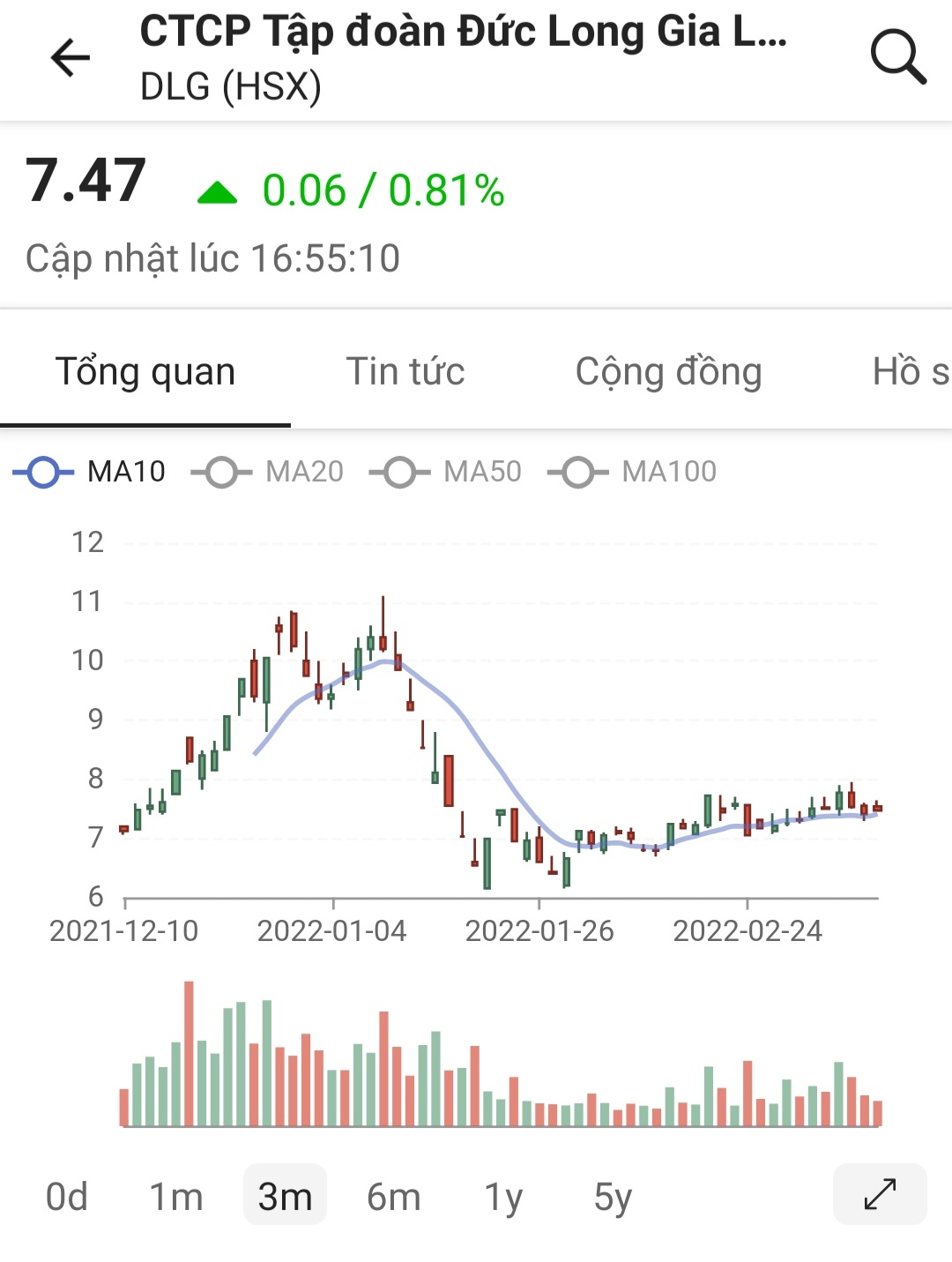Set chart range to 6m
952x1262 pixels.
click(x=393, y=1197)
